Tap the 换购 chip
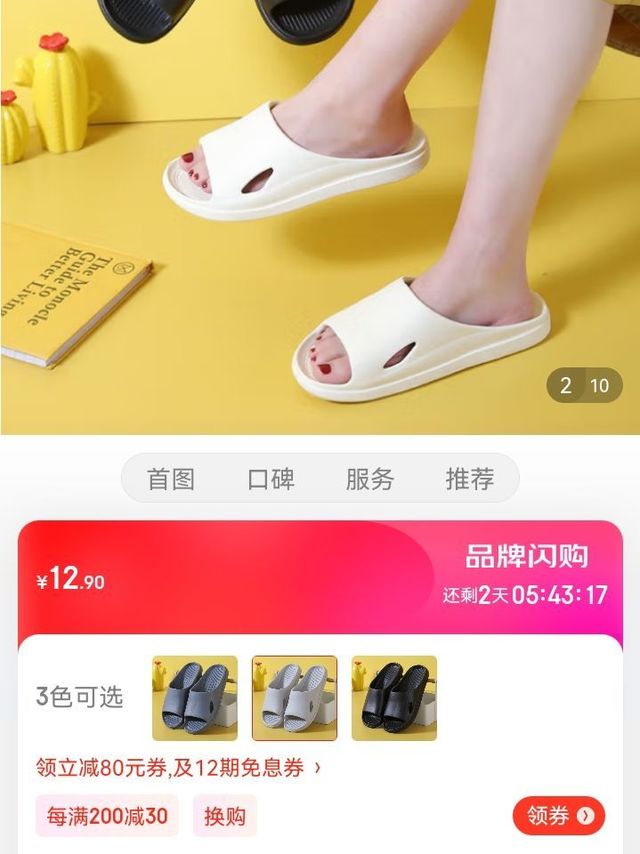This screenshot has height=854, width=640. coord(224,816)
